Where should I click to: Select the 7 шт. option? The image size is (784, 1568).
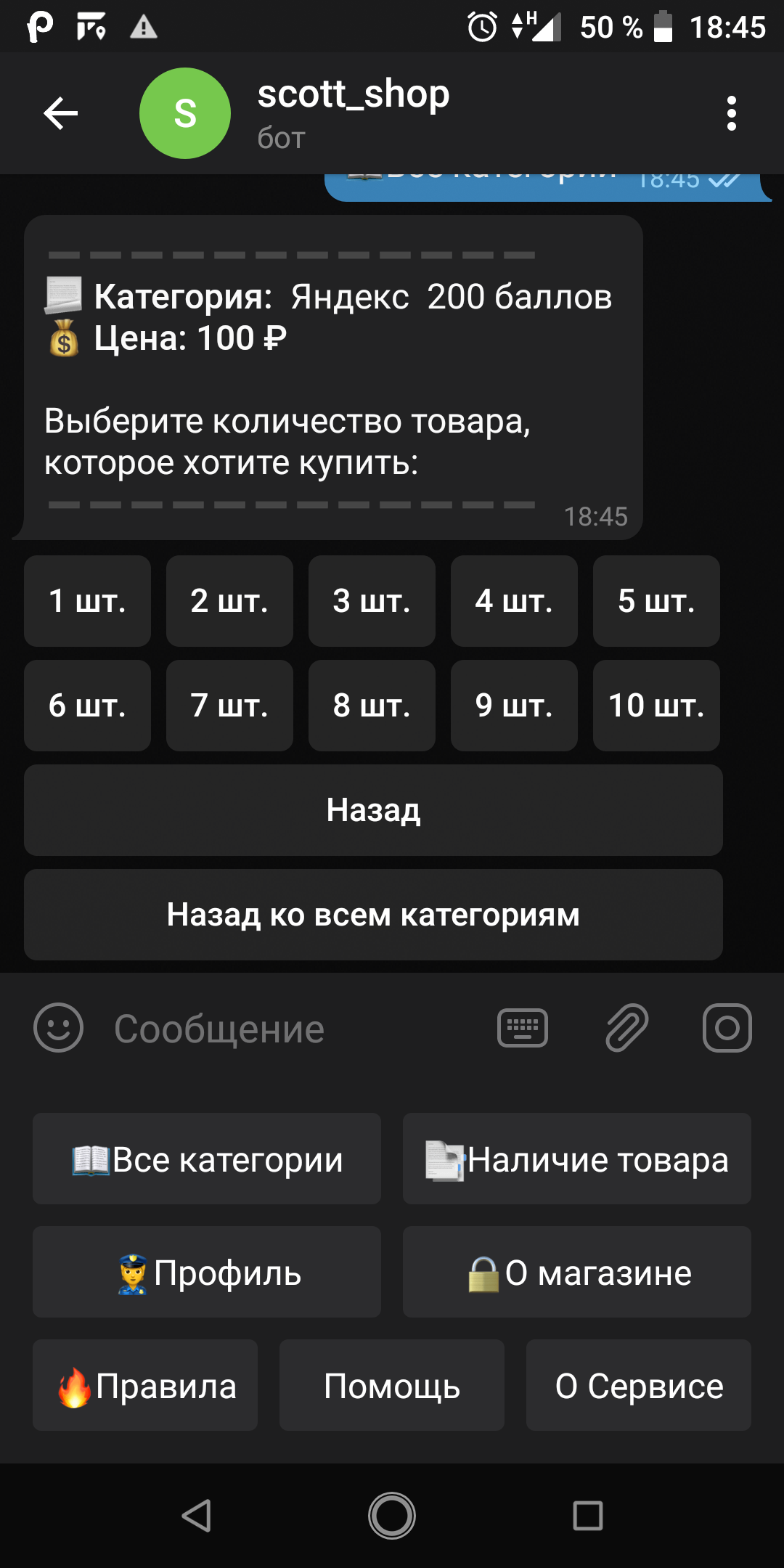(229, 706)
